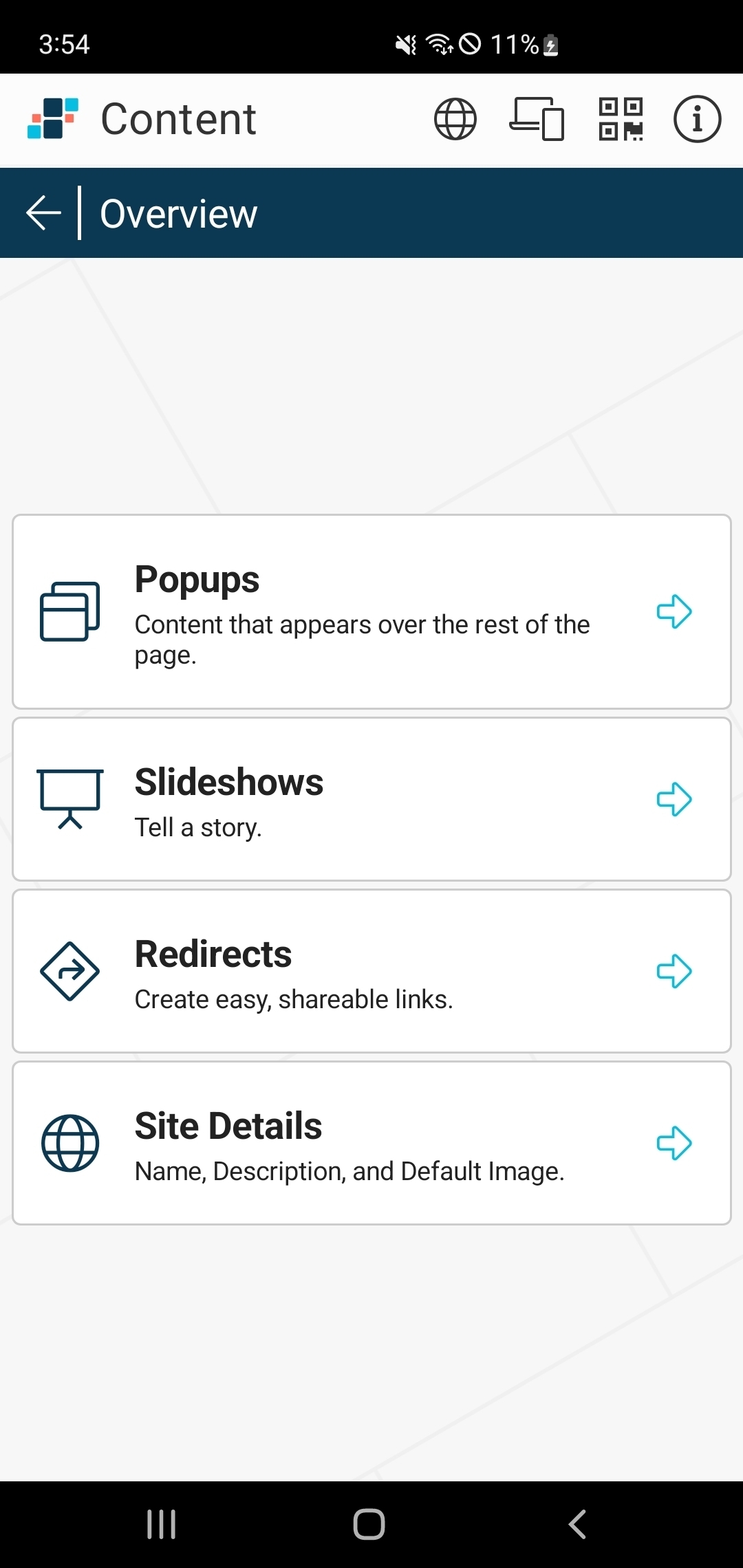Screen dimensions: 743x1568
Task: Tap the globe icon in the app bar
Action: pos(455,119)
